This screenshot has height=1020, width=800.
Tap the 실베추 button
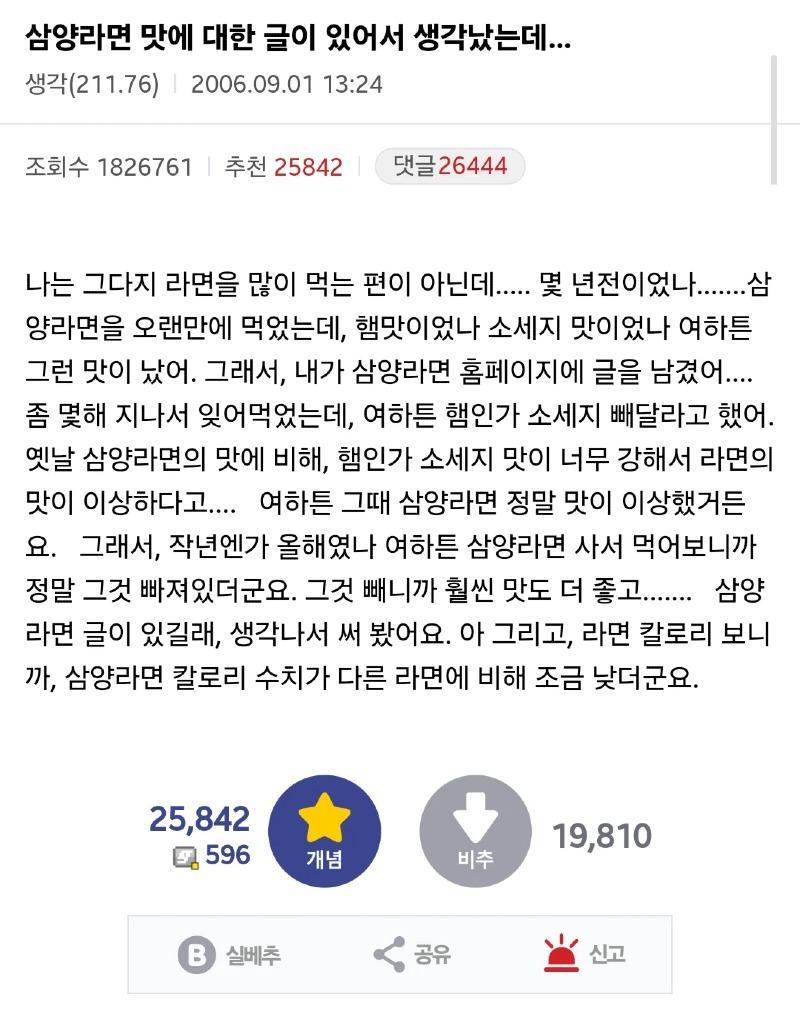[x=229, y=954]
